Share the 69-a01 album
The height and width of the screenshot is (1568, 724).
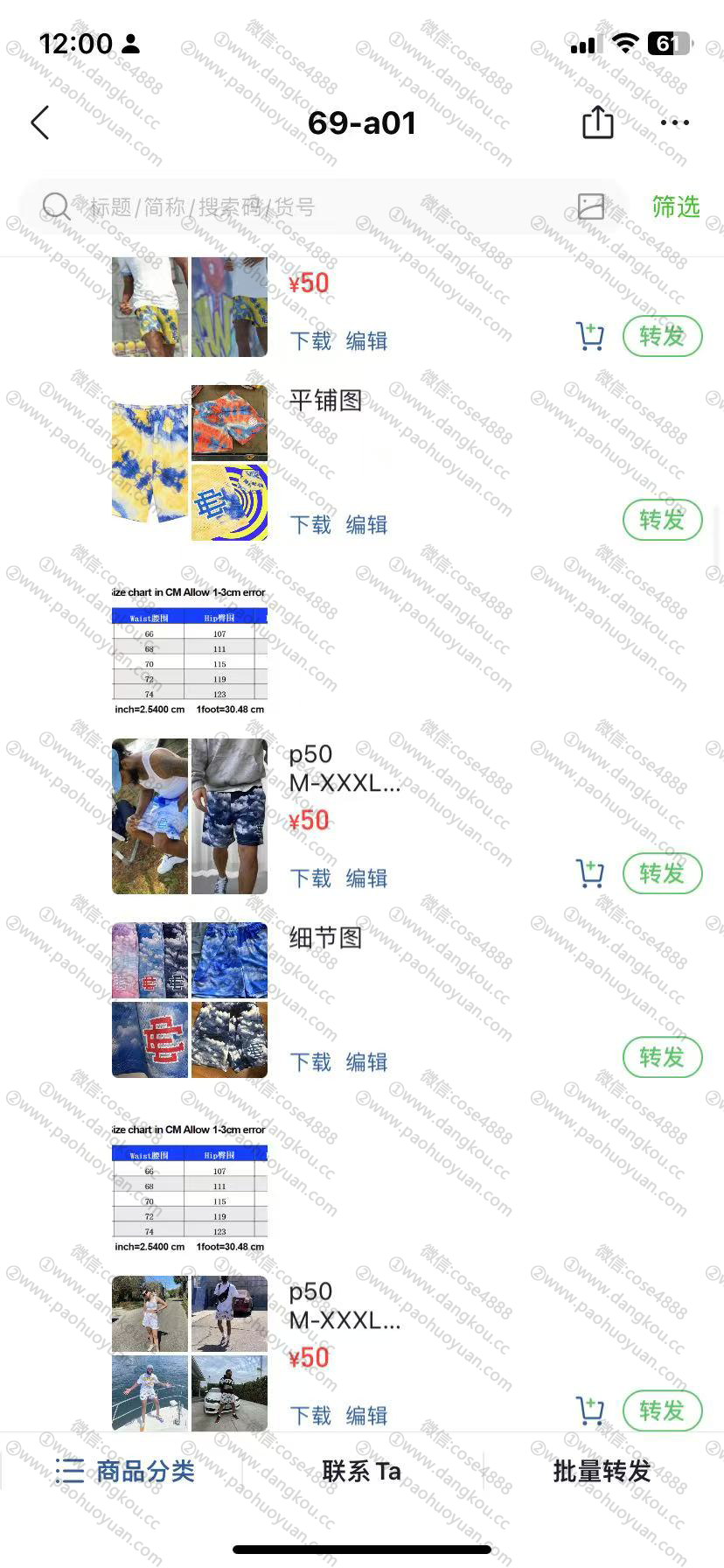[598, 122]
